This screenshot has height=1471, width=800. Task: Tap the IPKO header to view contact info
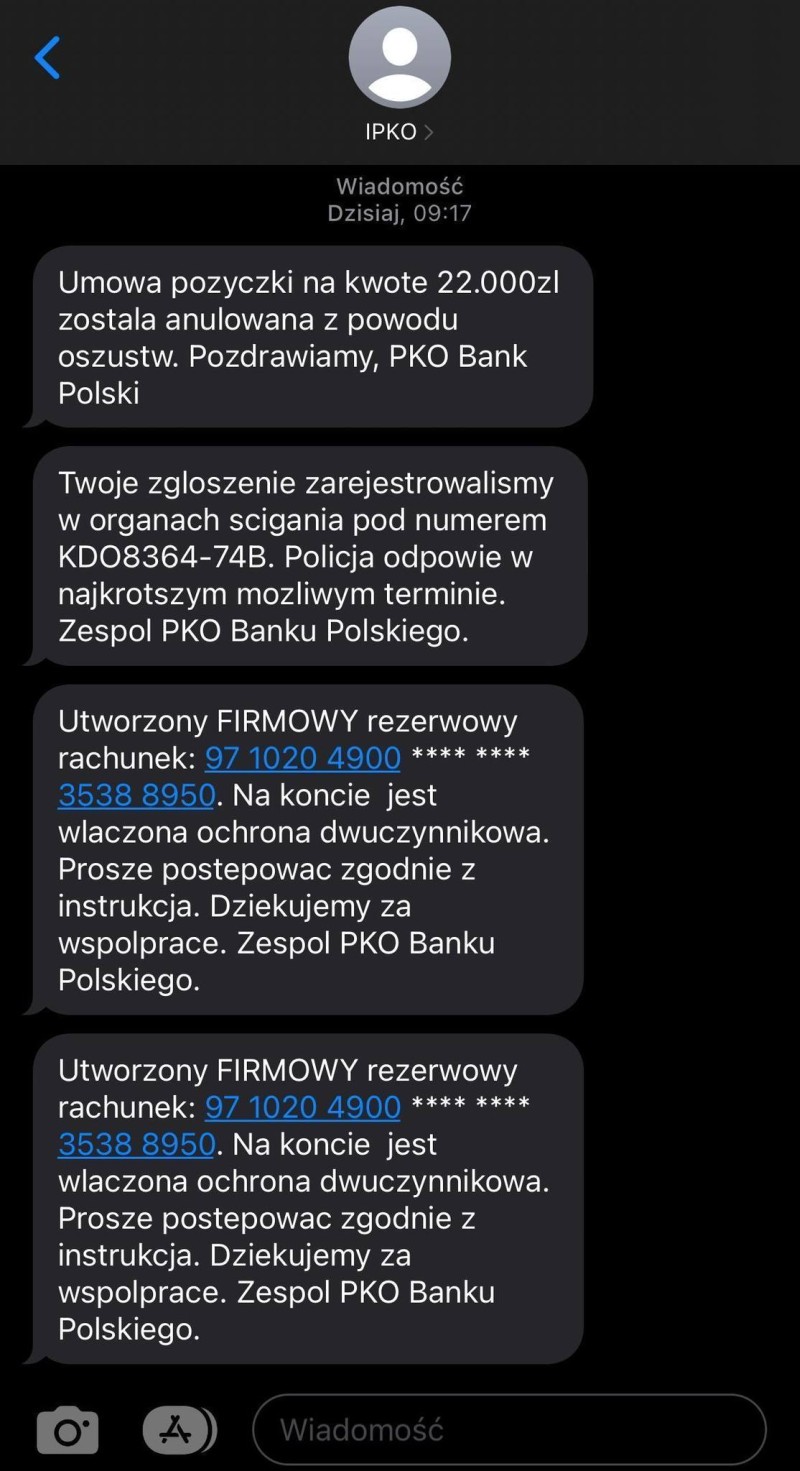394,130
